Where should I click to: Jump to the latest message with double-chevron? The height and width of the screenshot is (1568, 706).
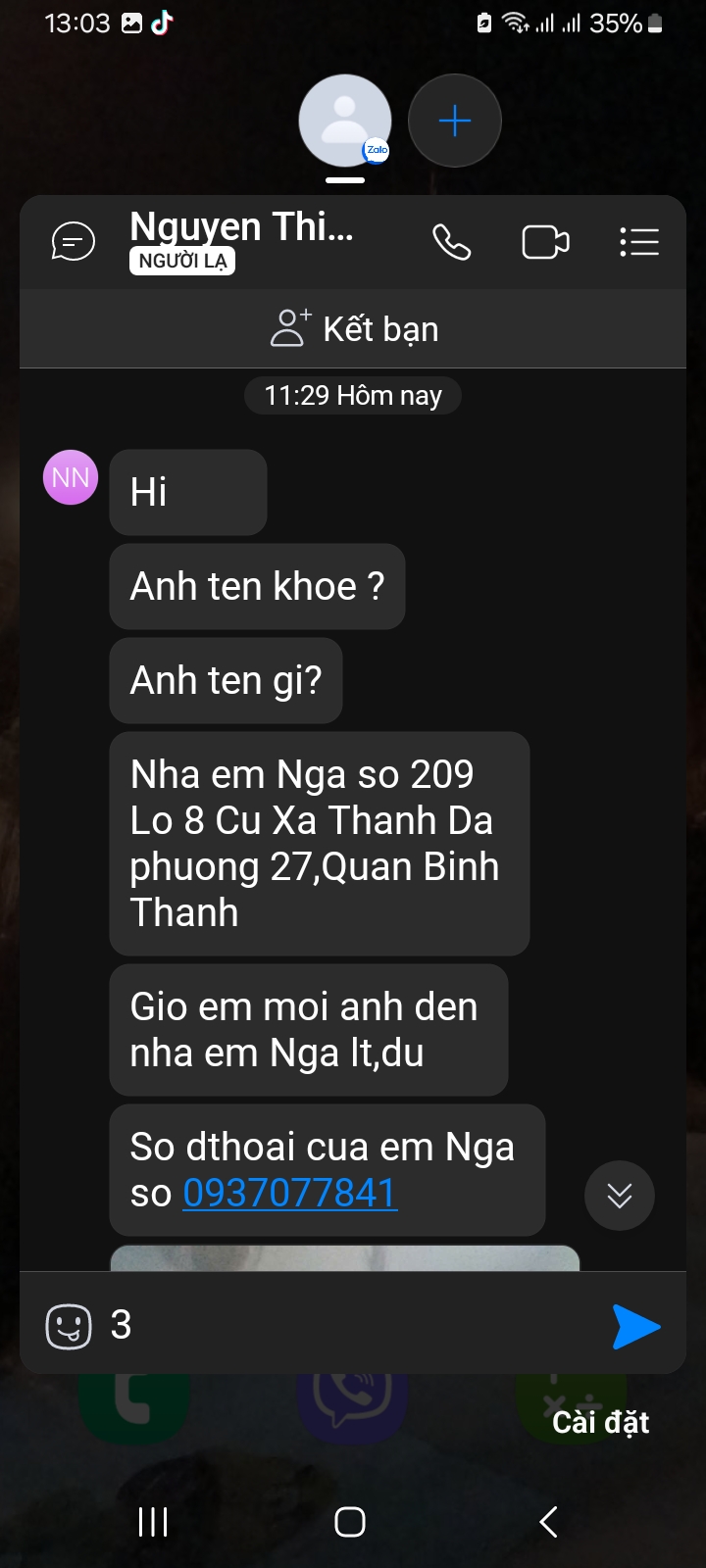pos(620,1196)
